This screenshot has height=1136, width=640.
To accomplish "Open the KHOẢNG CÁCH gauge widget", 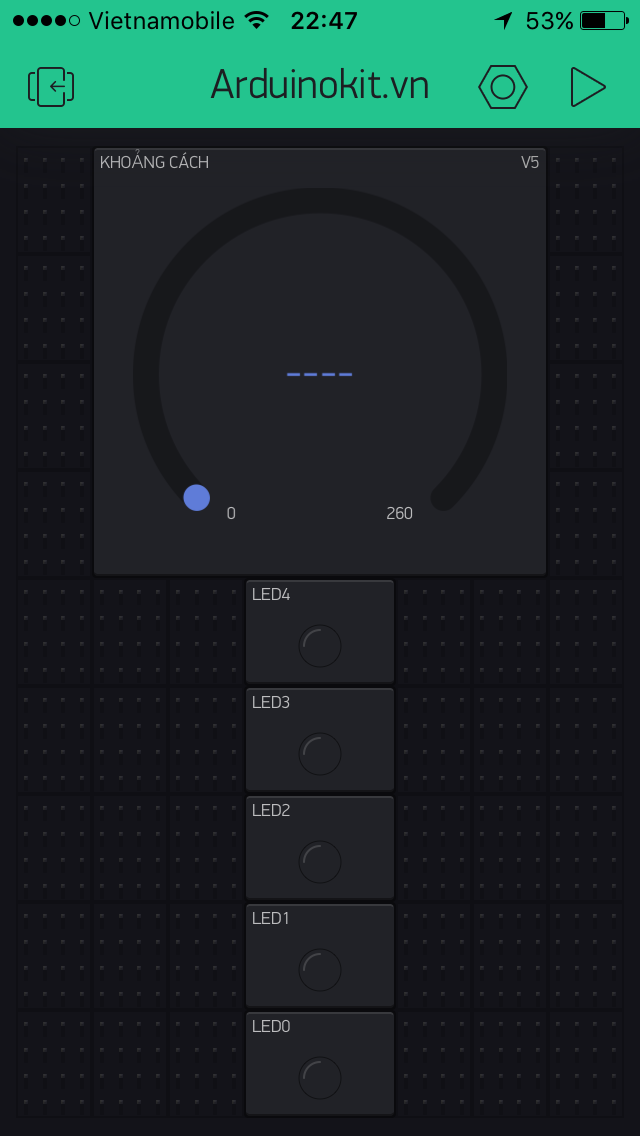I will (x=320, y=362).
